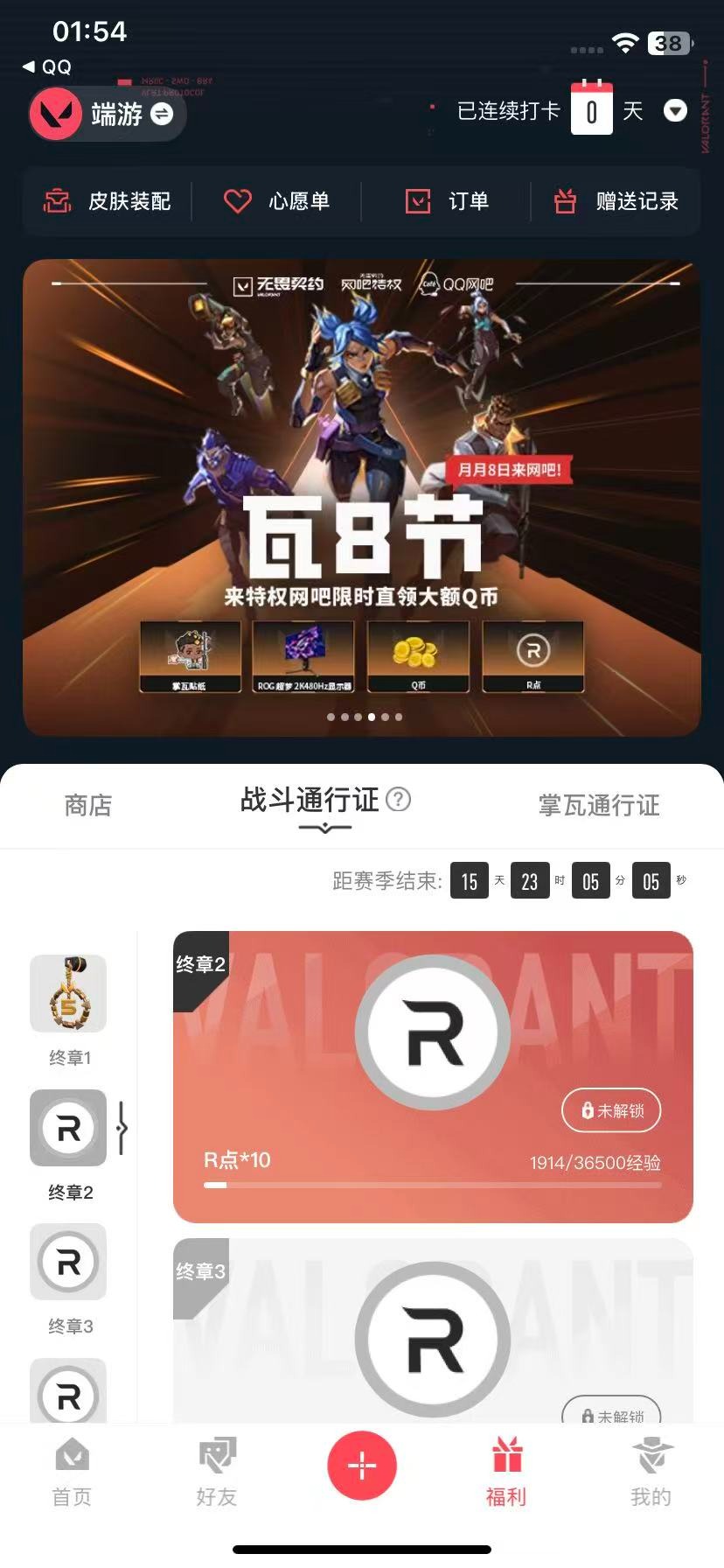The width and height of the screenshot is (724, 1568).
Task: Tap 未解锁 button on 终章2 card
Action: pyautogui.click(x=611, y=1110)
